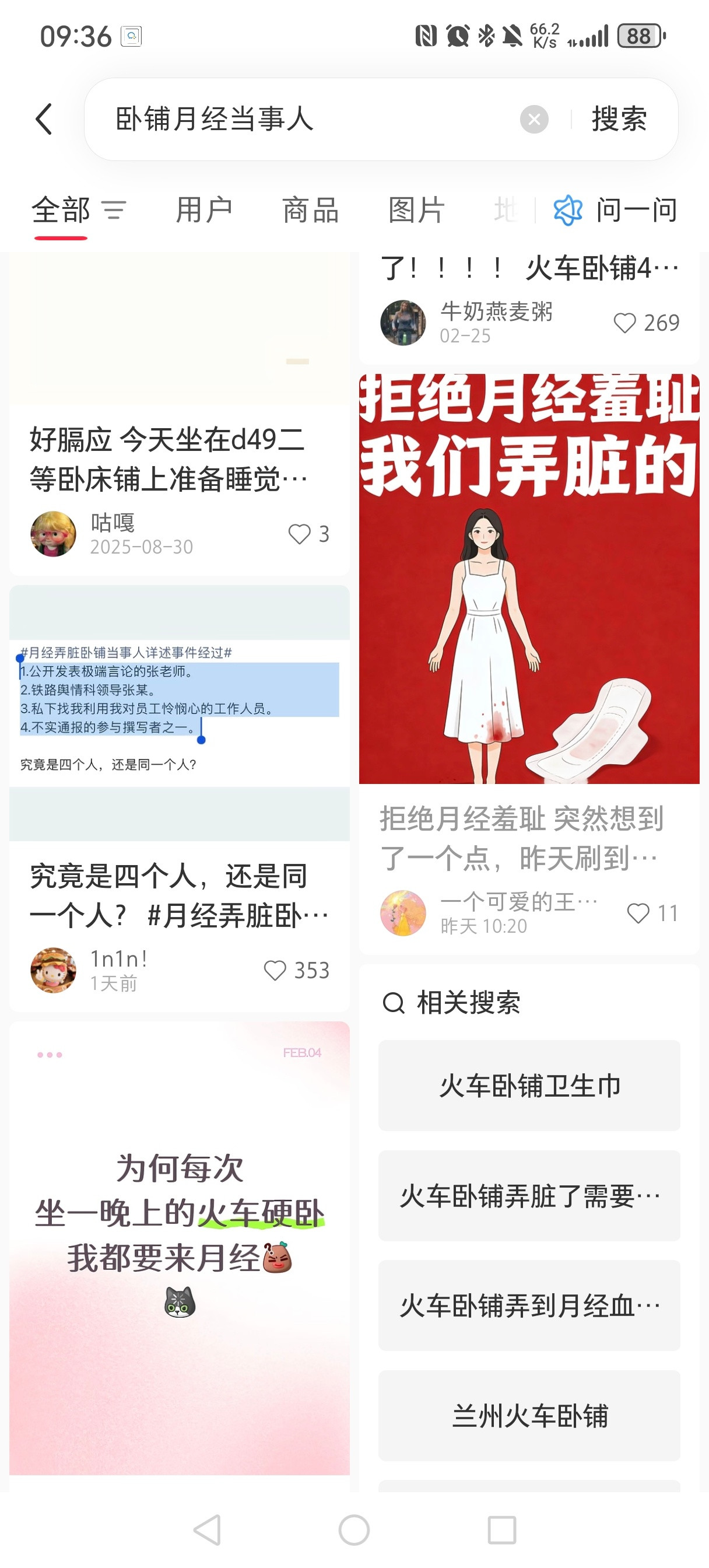Tap the heart on 1n1n! post showing 353
Viewport: 709px width, 1568px height.
(279, 970)
